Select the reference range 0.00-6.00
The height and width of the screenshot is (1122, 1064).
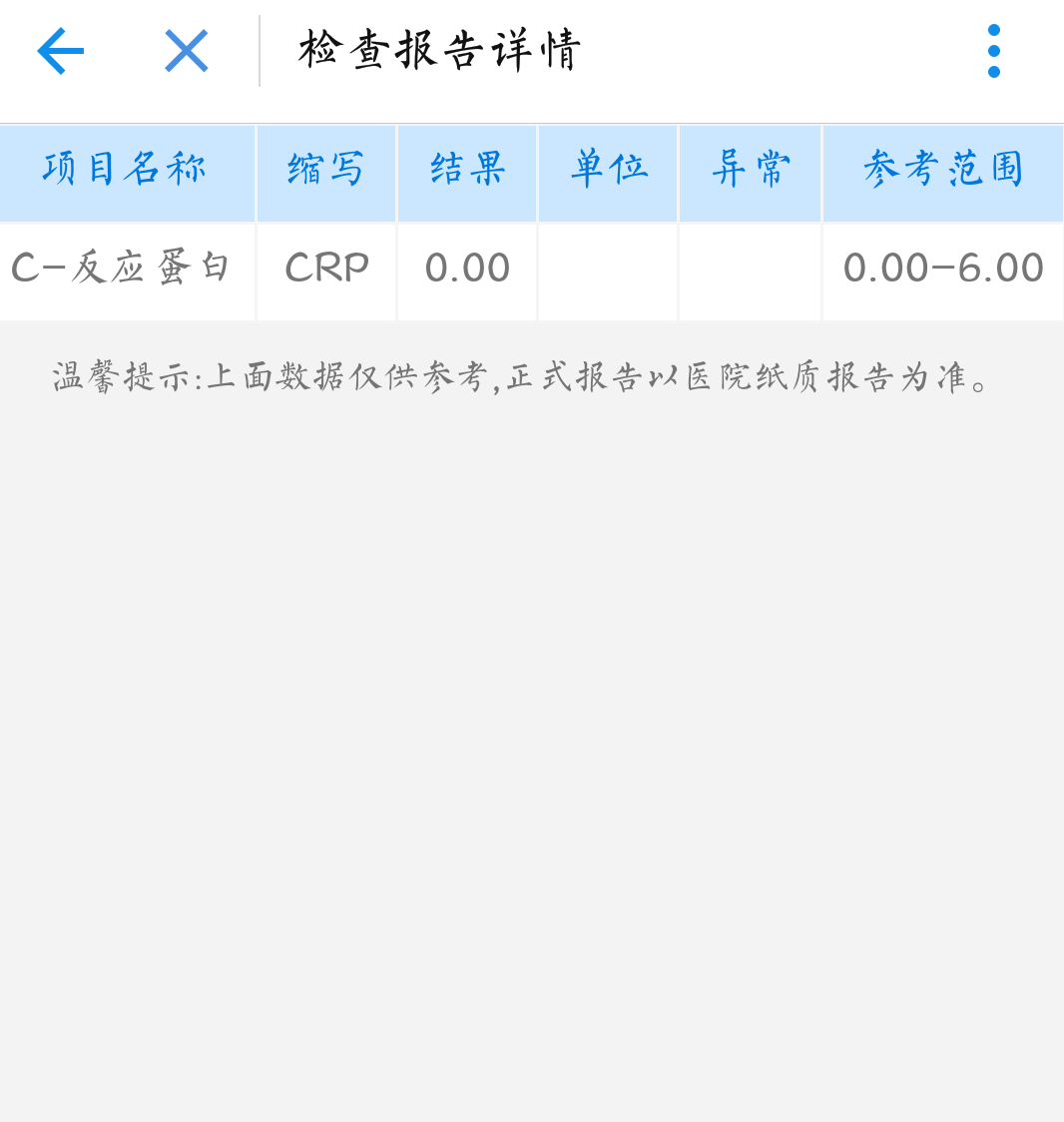click(942, 269)
